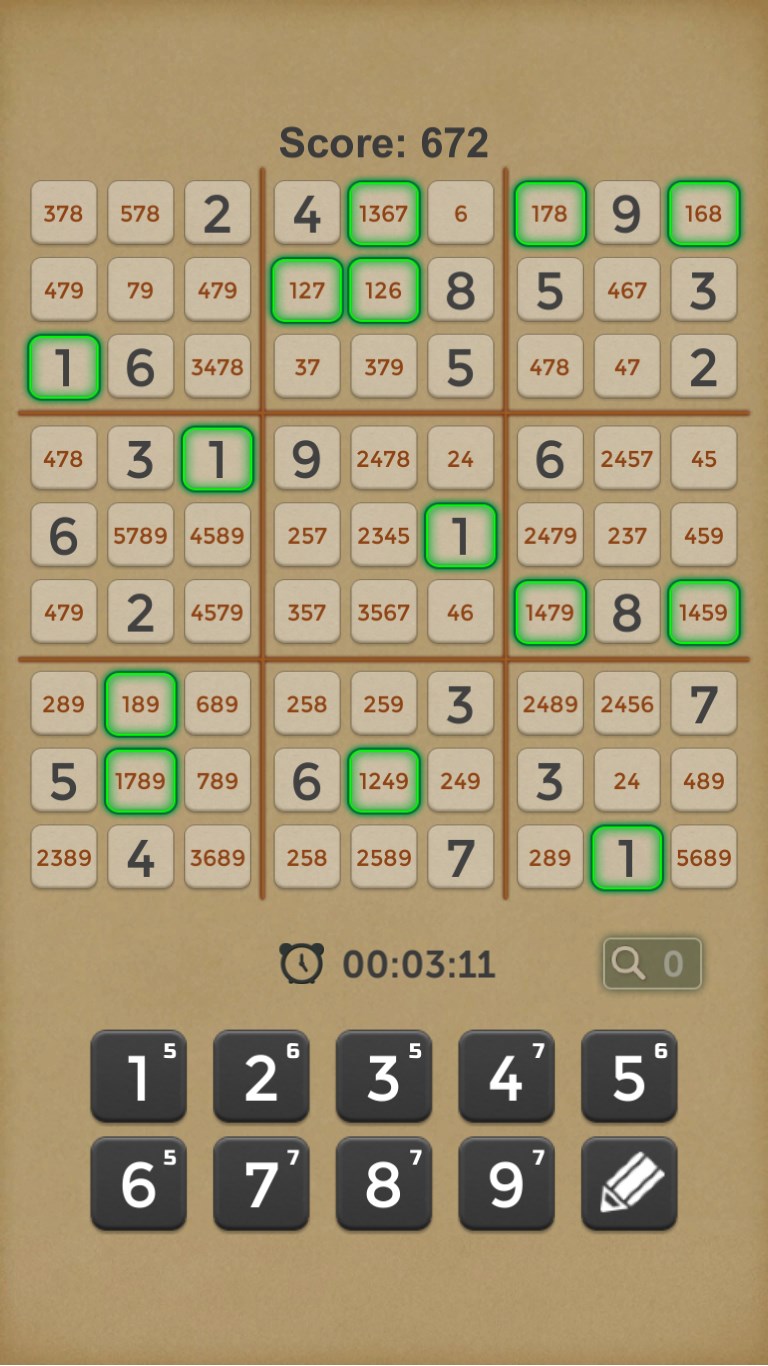This screenshot has height=1366, width=768.
Task: Select number 2 on the keypad
Action: (x=261, y=1076)
